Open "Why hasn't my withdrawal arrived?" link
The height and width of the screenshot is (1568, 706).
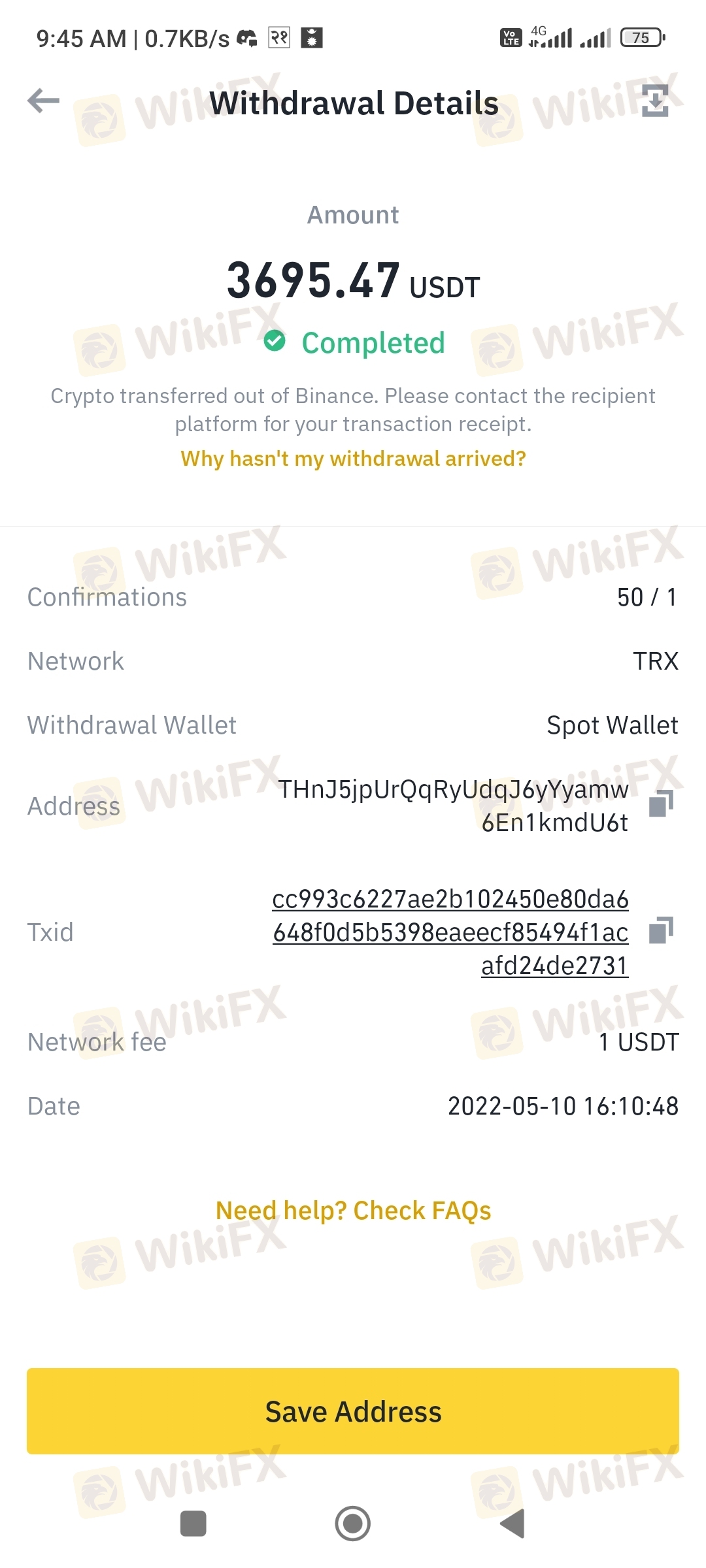(353, 459)
